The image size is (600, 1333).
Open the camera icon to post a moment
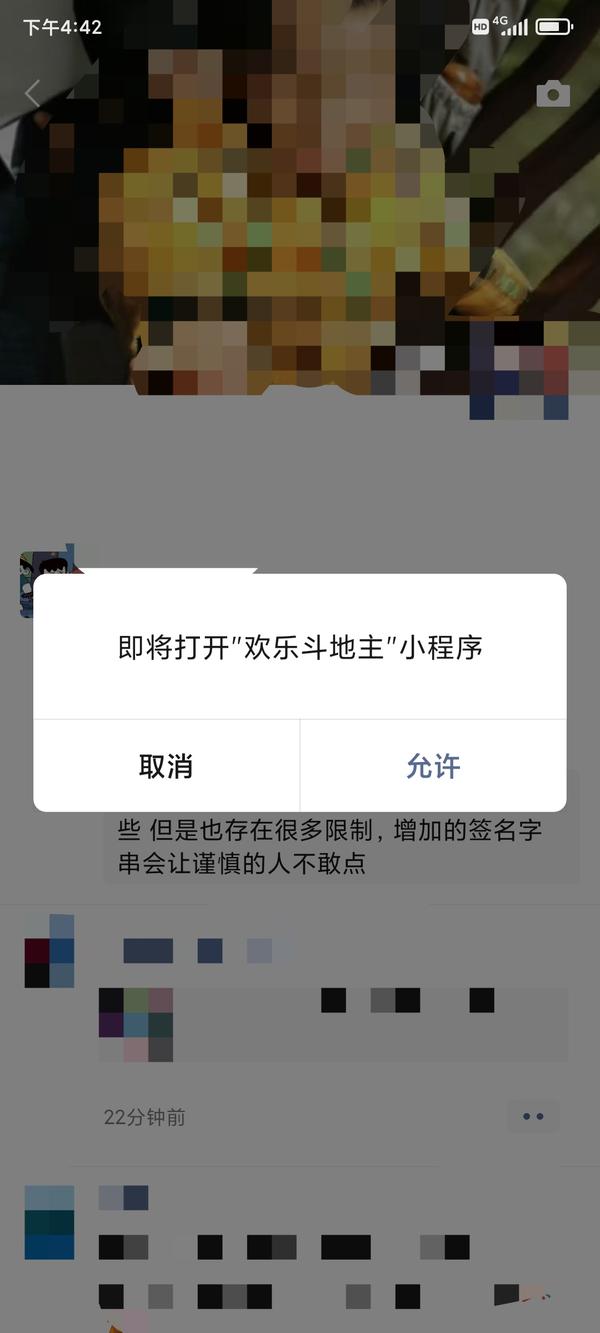point(553,94)
